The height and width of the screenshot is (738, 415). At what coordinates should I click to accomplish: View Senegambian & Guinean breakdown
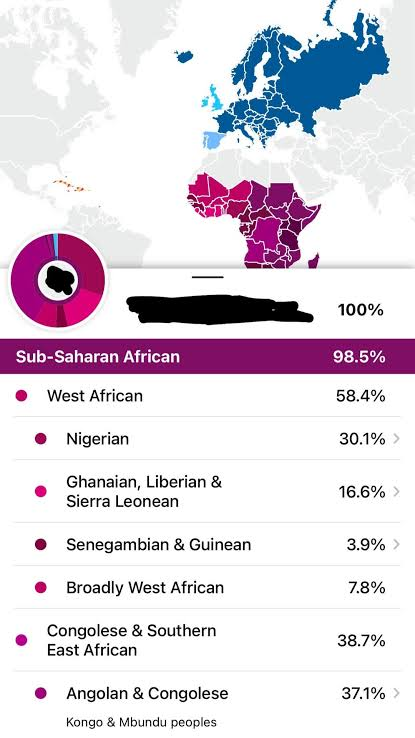pyautogui.click(x=207, y=545)
